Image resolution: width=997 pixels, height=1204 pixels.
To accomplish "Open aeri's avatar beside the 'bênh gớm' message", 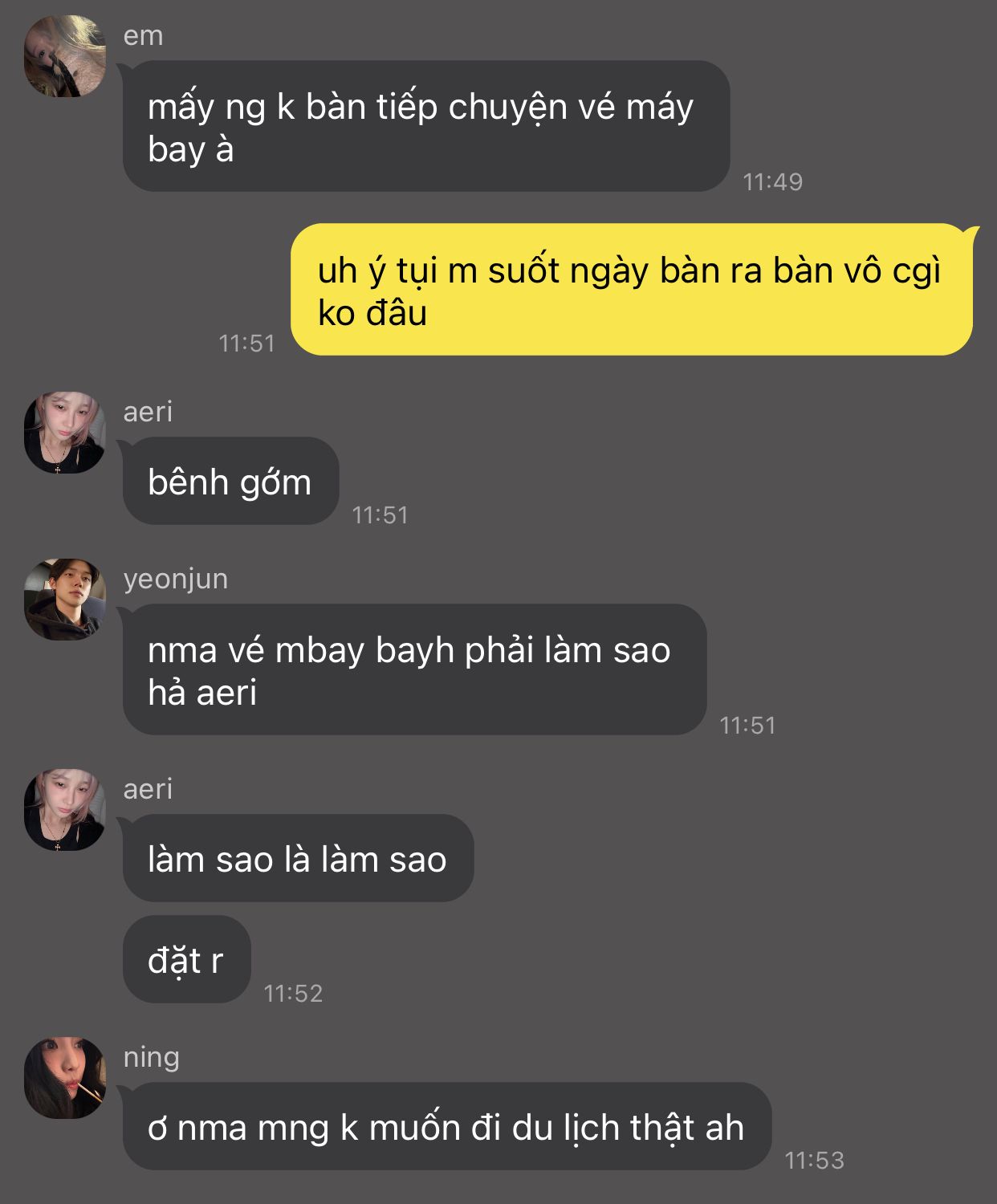I will coord(65,433).
